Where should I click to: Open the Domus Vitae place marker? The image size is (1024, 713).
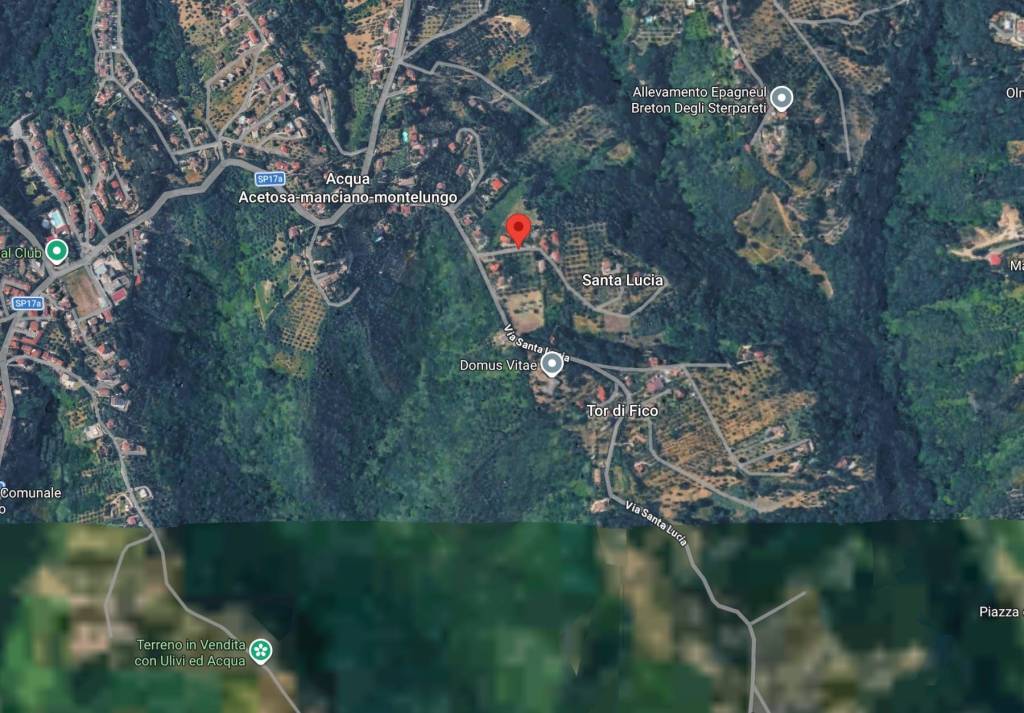(551, 365)
